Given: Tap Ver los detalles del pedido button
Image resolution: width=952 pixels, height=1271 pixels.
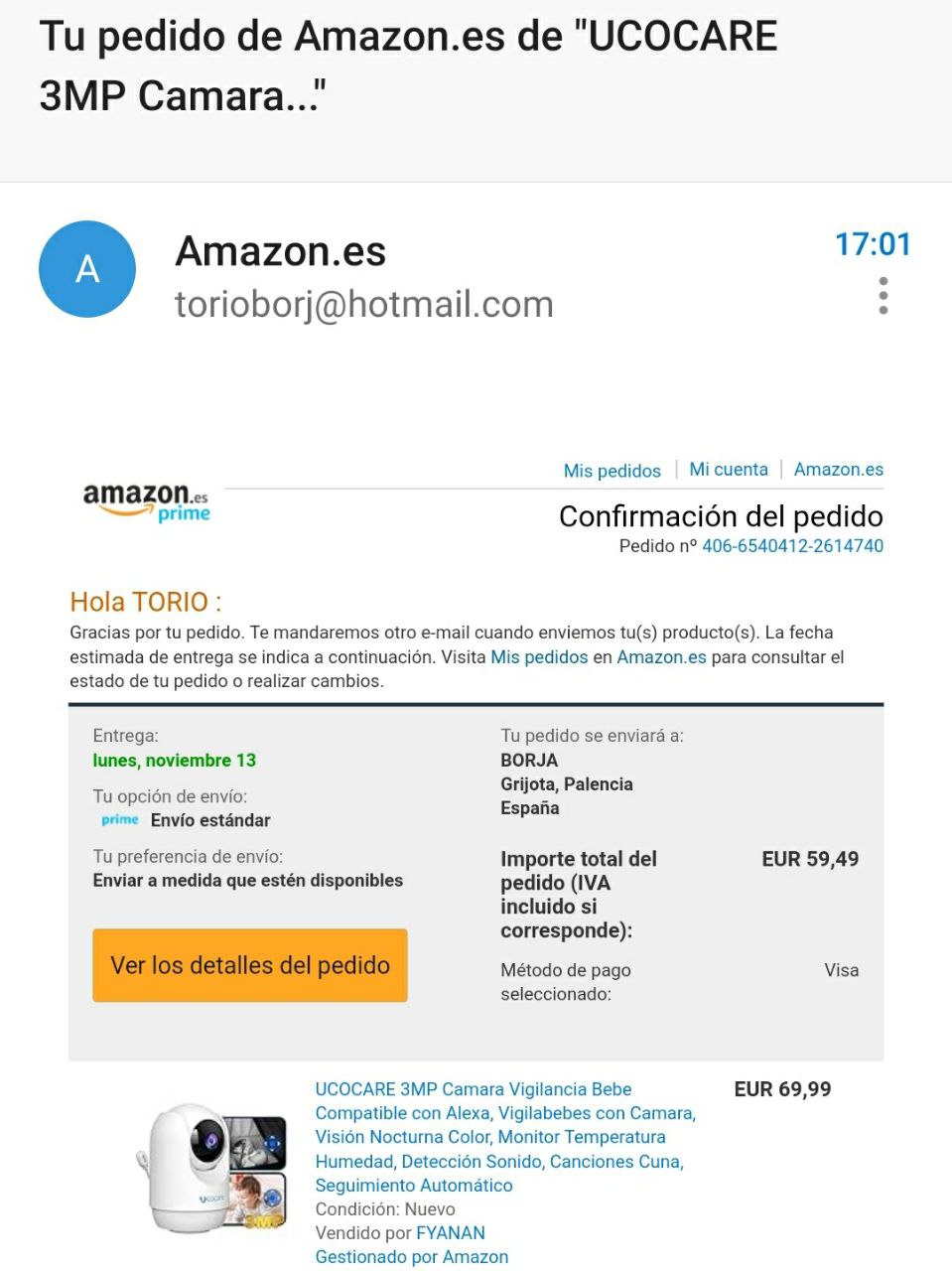Looking at the screenshot, I should click(x=250, y=965).
